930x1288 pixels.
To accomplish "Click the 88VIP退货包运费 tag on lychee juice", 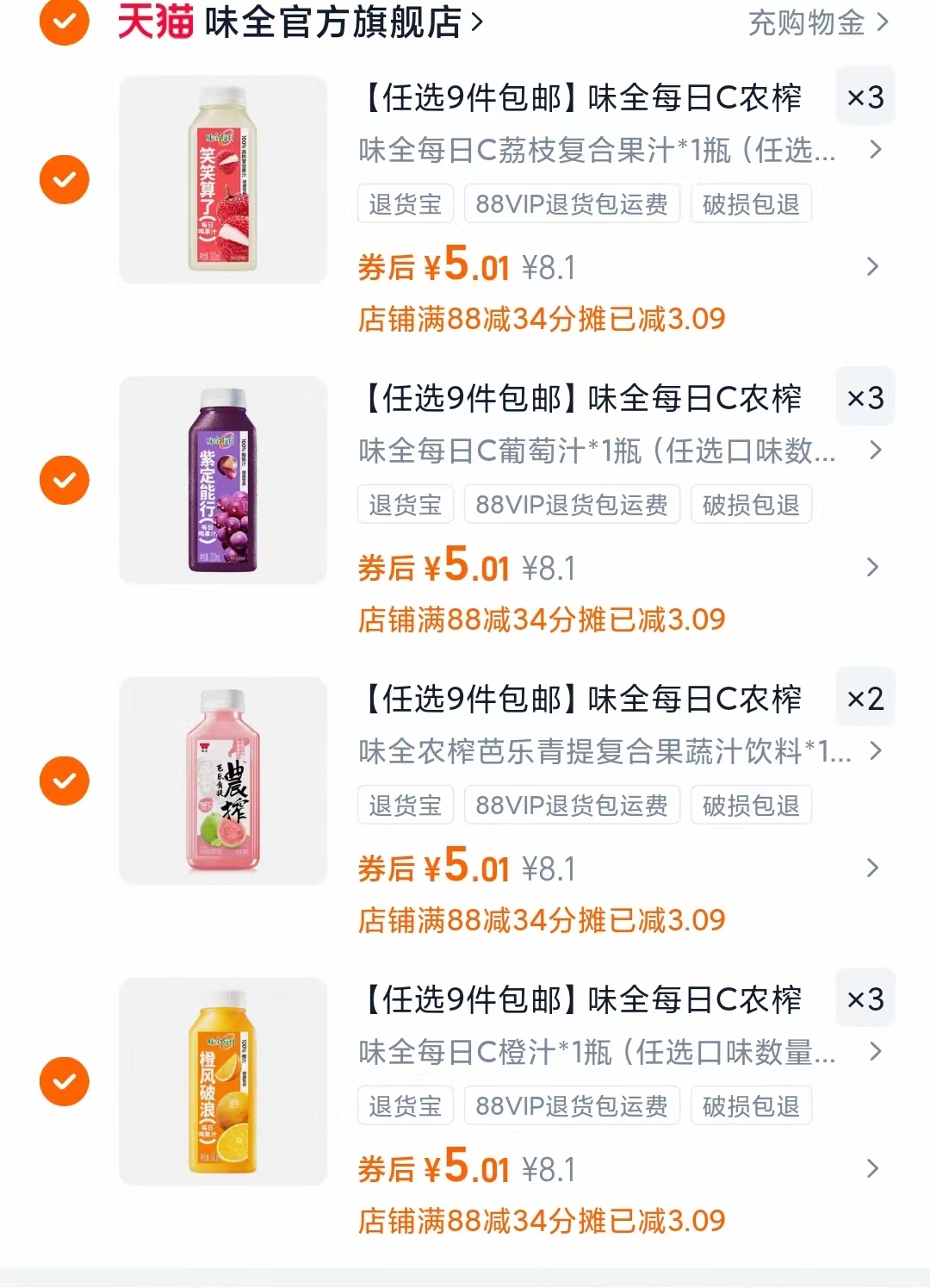I will coord(571,204).
